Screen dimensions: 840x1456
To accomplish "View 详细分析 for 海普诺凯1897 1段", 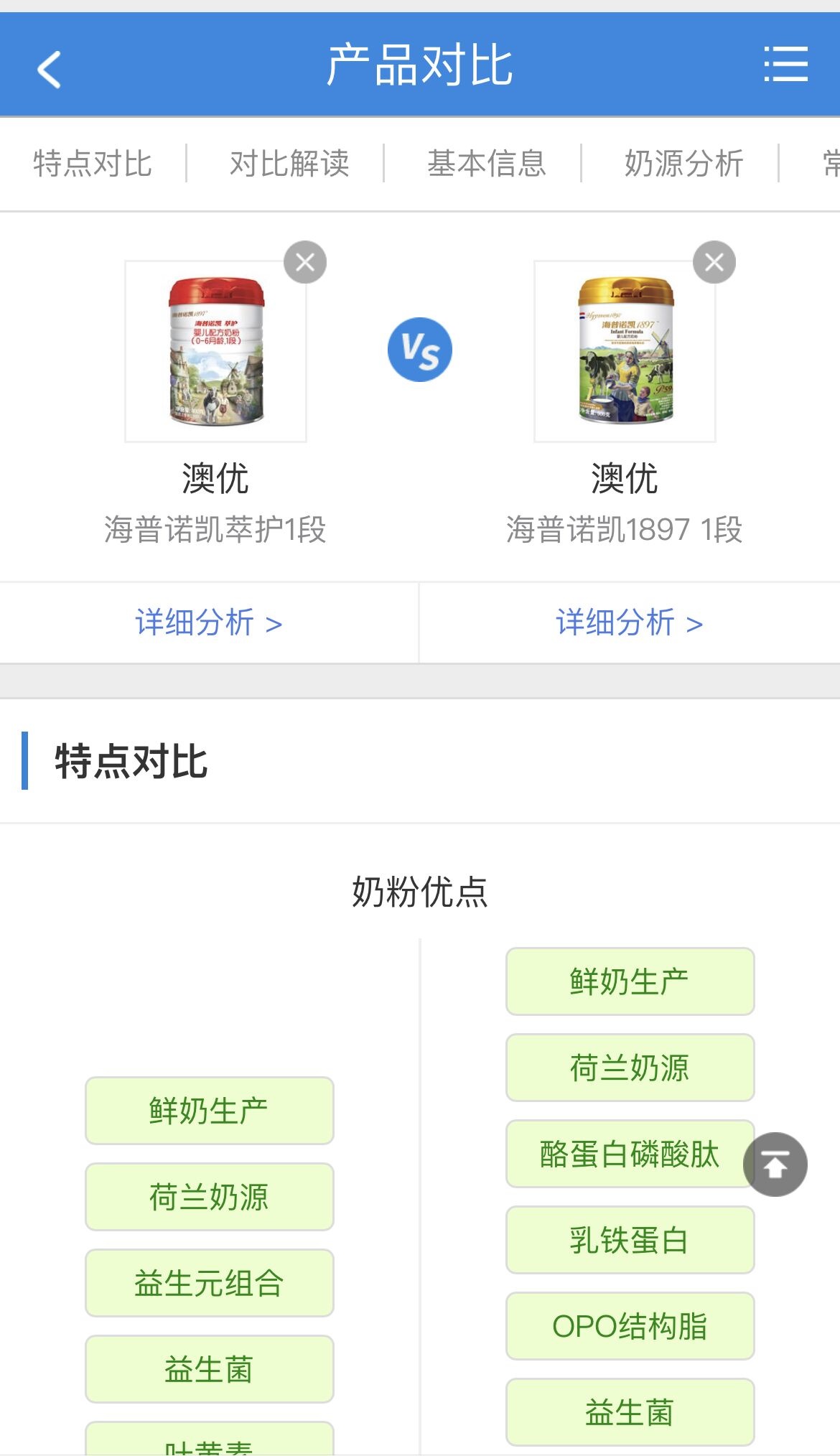I will [x=630, y=622].
